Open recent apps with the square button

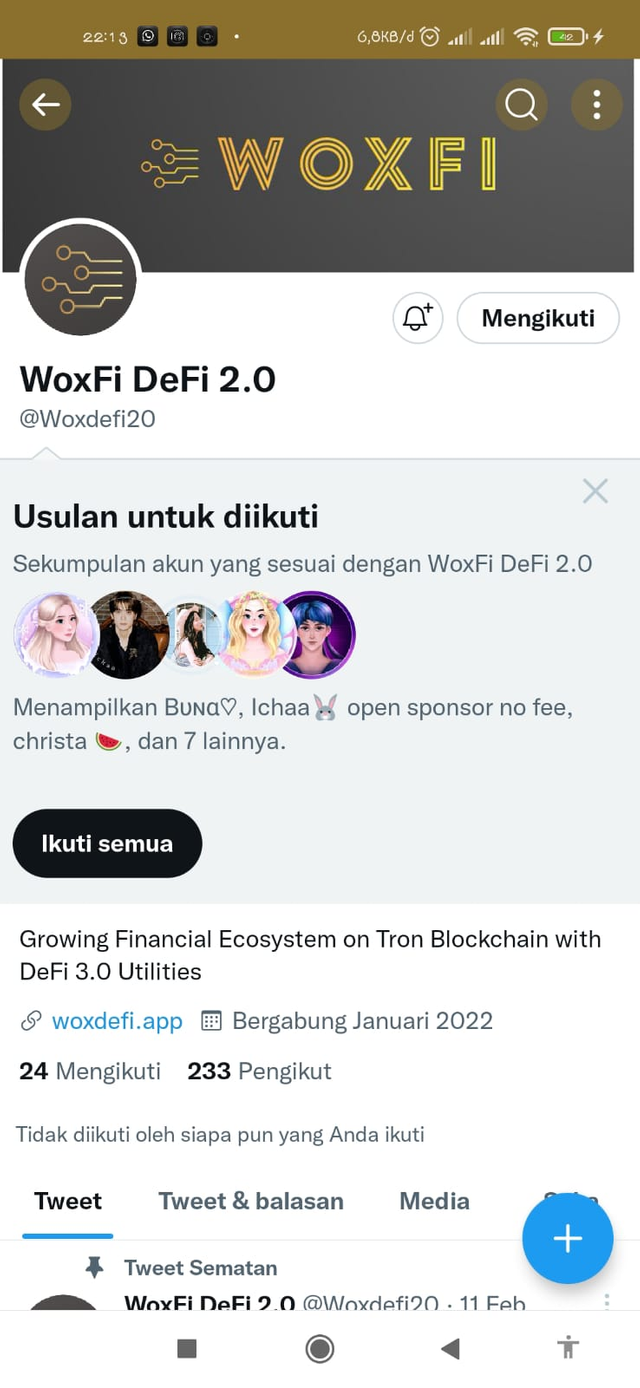tap(187, 1349)
